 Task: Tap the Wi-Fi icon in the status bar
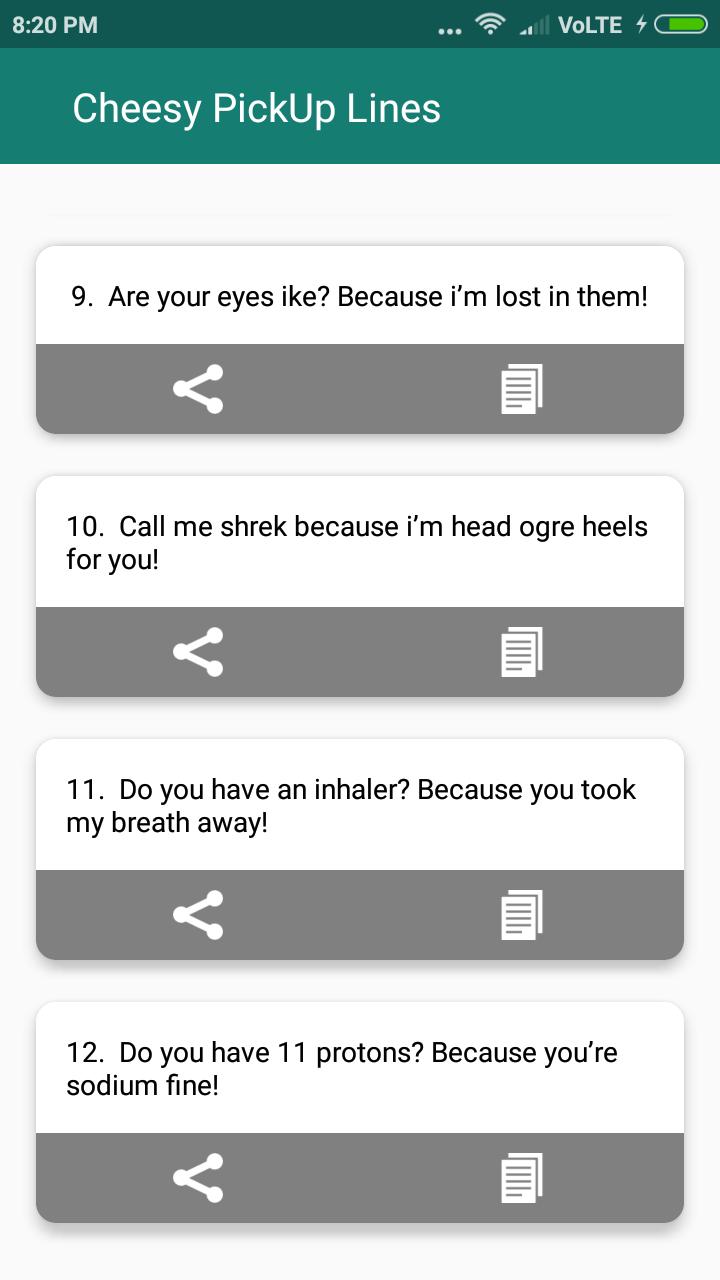point(490,23)
